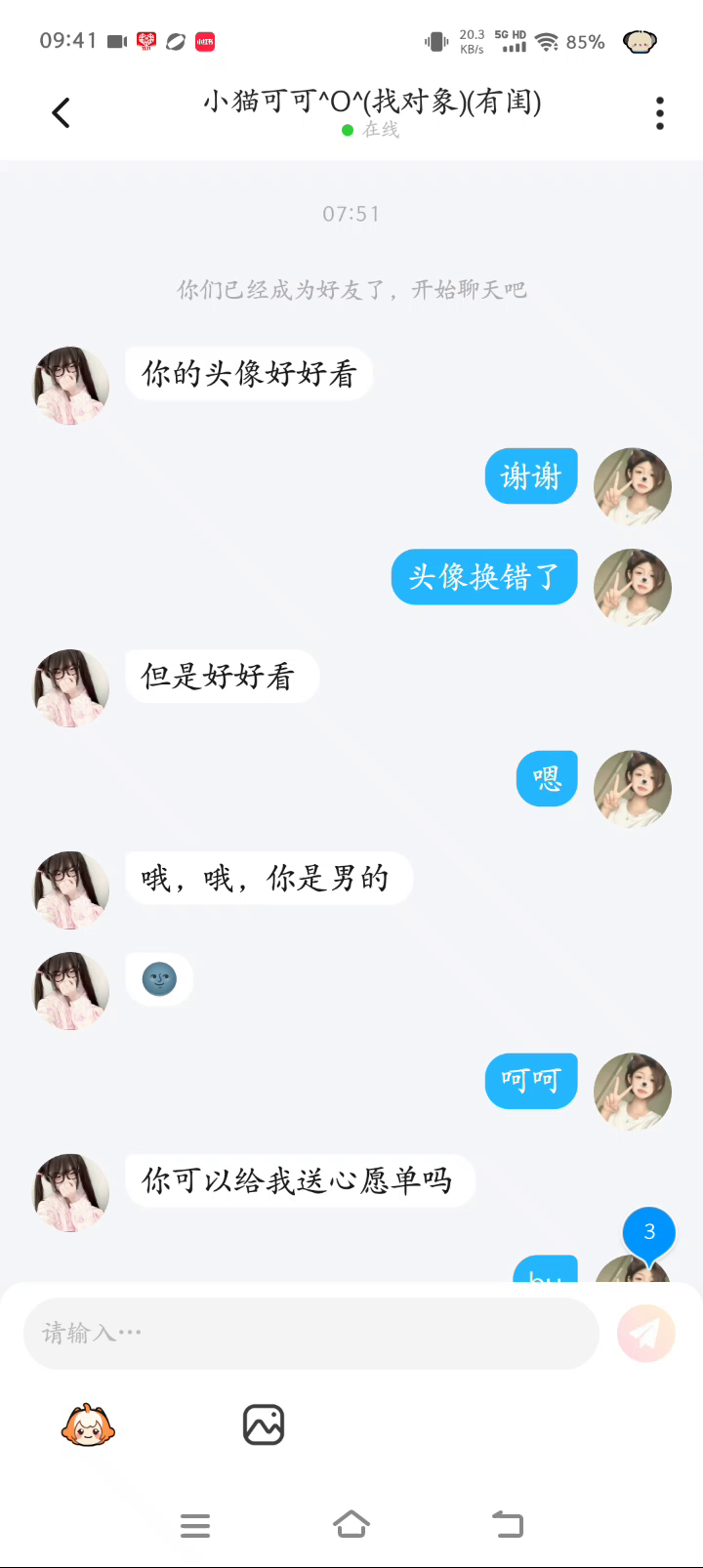
Task: Jump to the 3 unread messages
Action: pos(649,1232)
